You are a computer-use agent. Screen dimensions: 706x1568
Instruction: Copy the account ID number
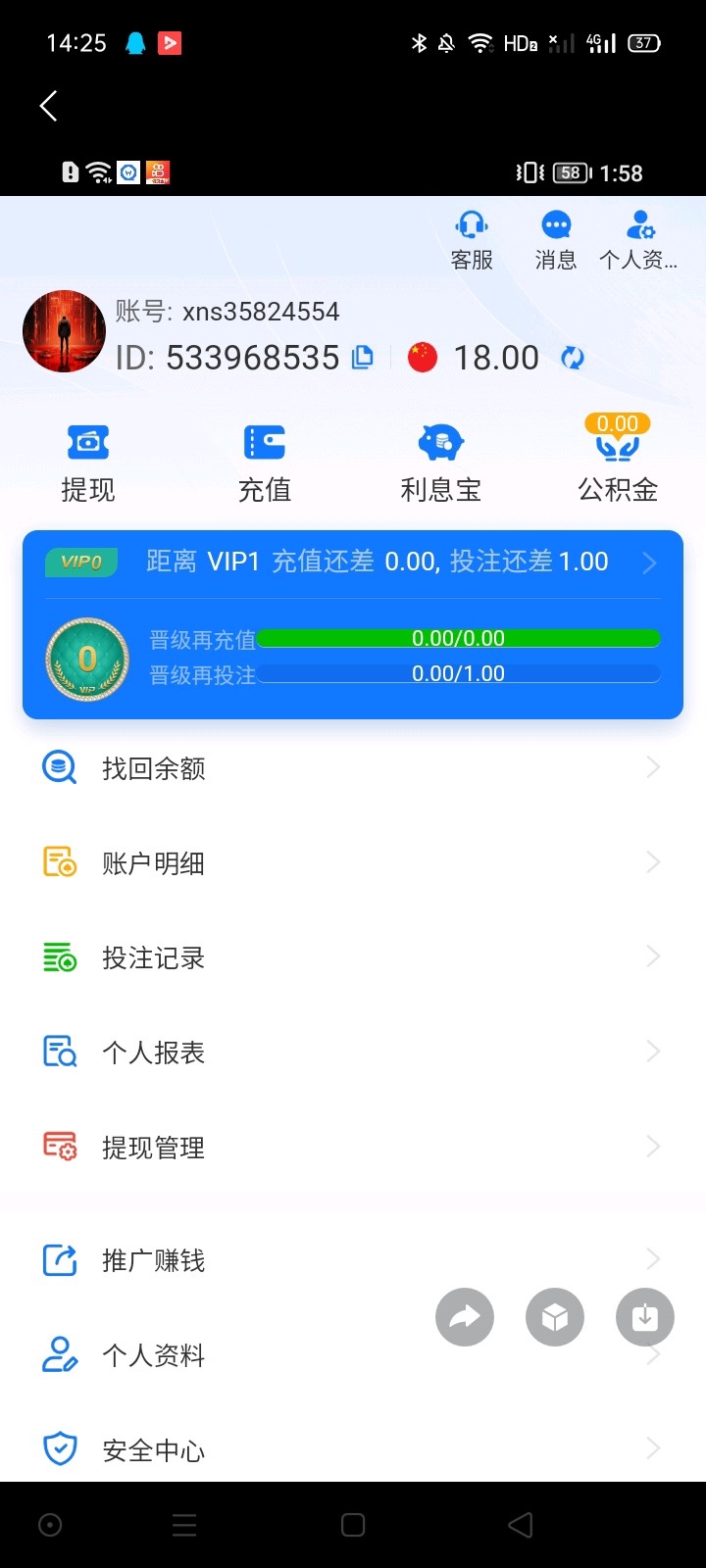(x=363, y=358)
